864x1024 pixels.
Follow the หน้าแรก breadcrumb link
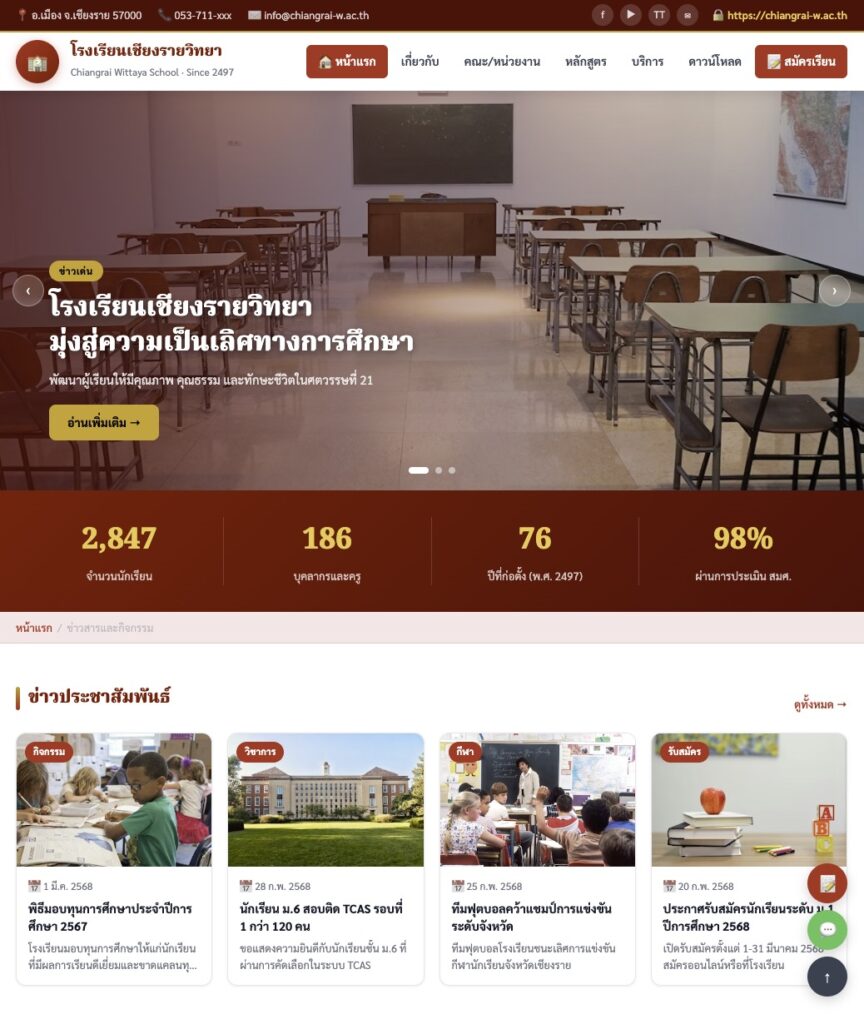(34, 628)
